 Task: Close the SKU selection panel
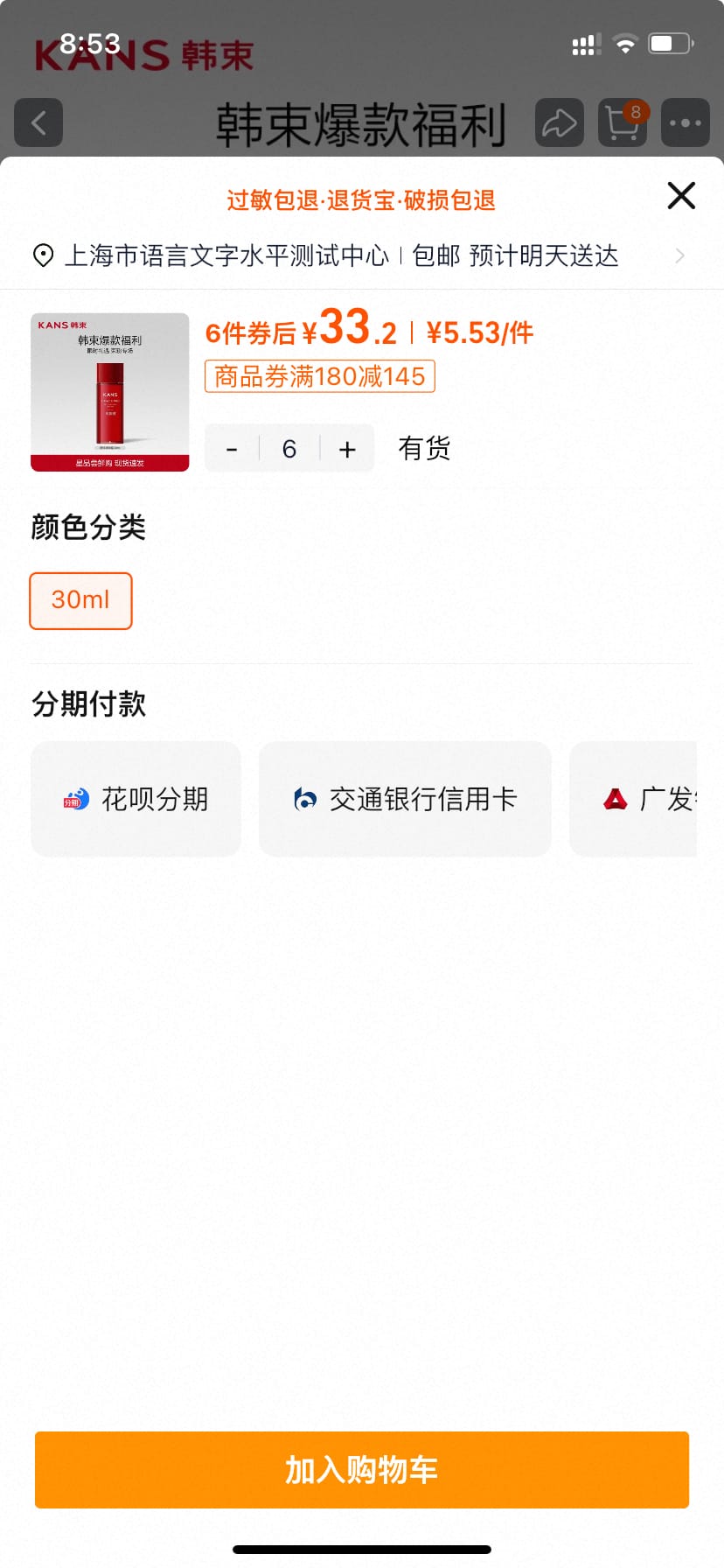click(x=680, y=196)
